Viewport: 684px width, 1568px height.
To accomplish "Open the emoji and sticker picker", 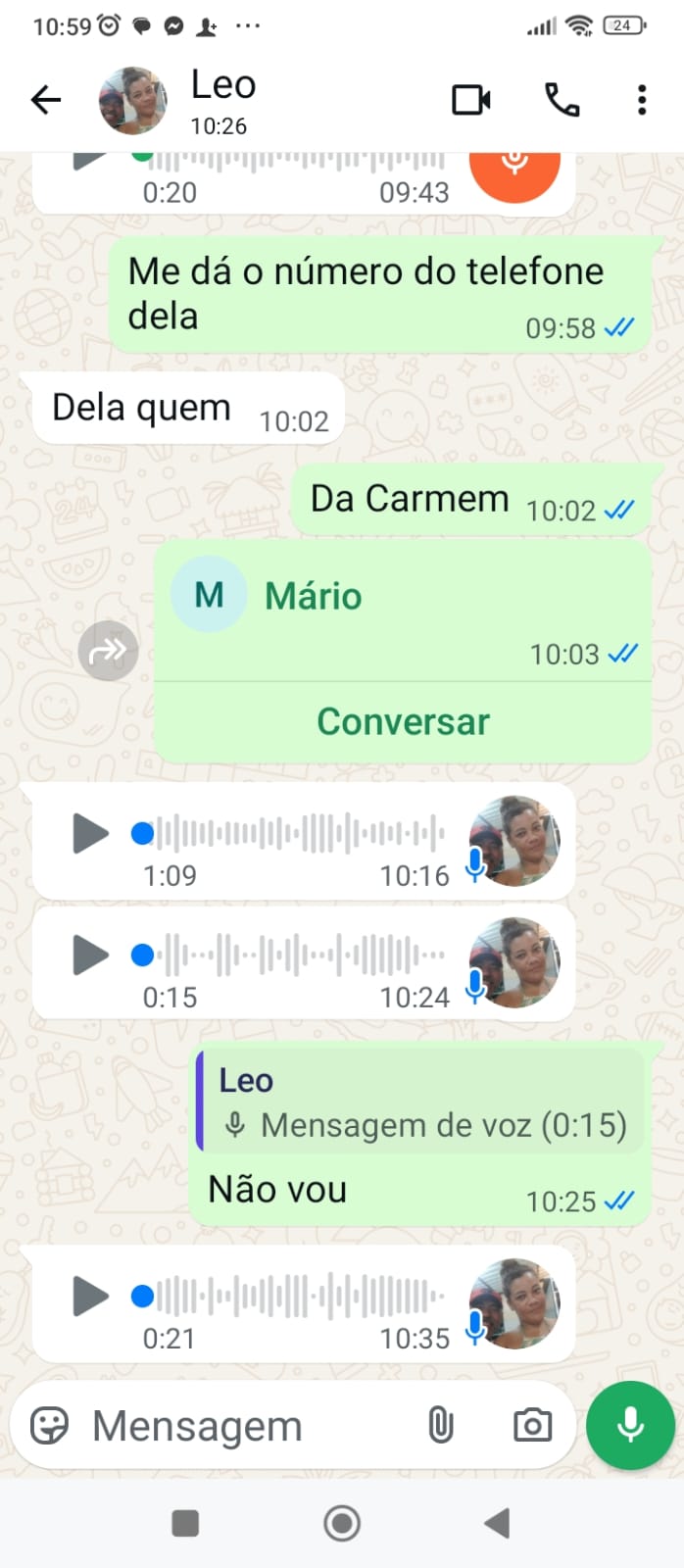I will (x=50, y=1426).
